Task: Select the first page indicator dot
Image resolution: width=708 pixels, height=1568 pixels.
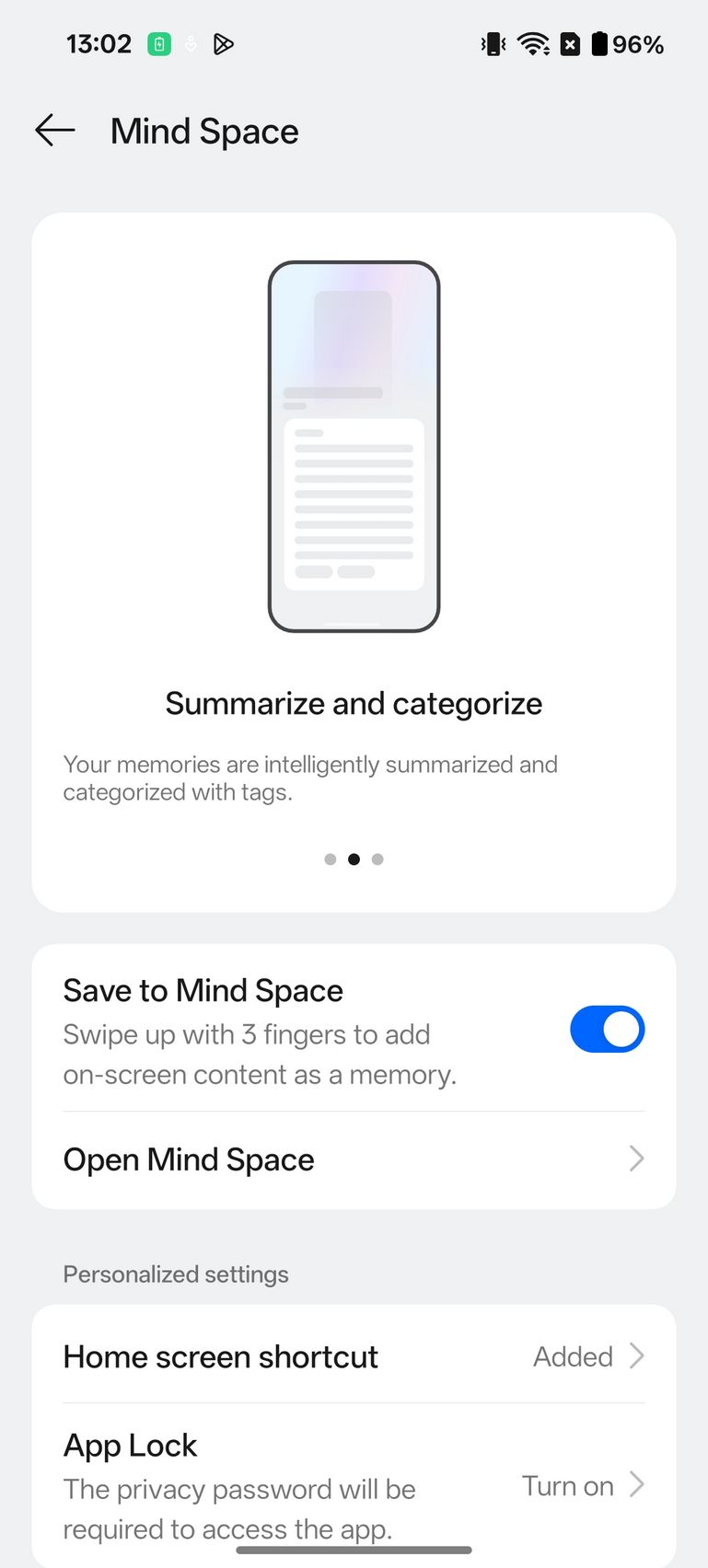Action: click(x=331, y=859)
